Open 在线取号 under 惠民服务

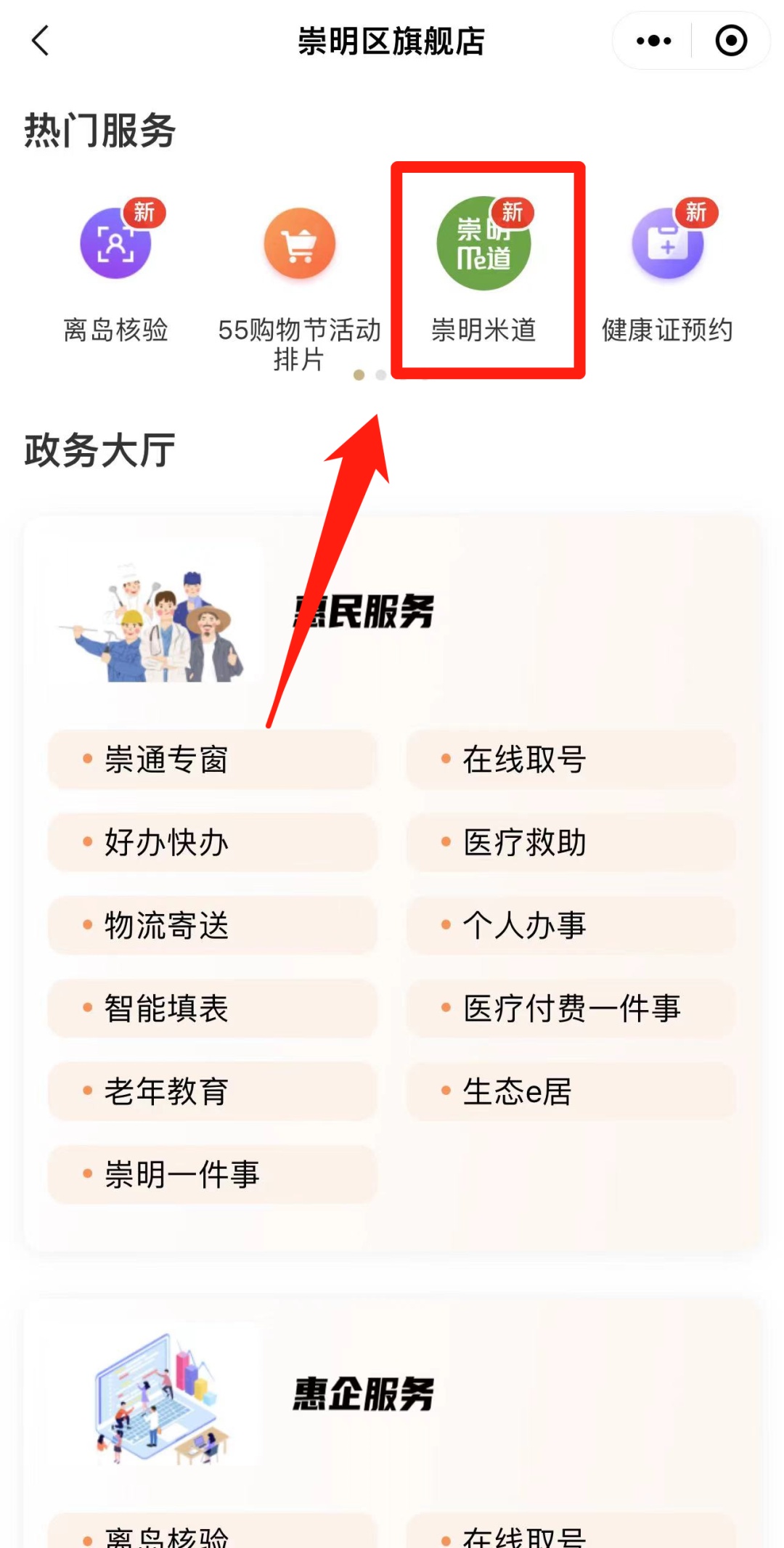(x=571, y=760)
